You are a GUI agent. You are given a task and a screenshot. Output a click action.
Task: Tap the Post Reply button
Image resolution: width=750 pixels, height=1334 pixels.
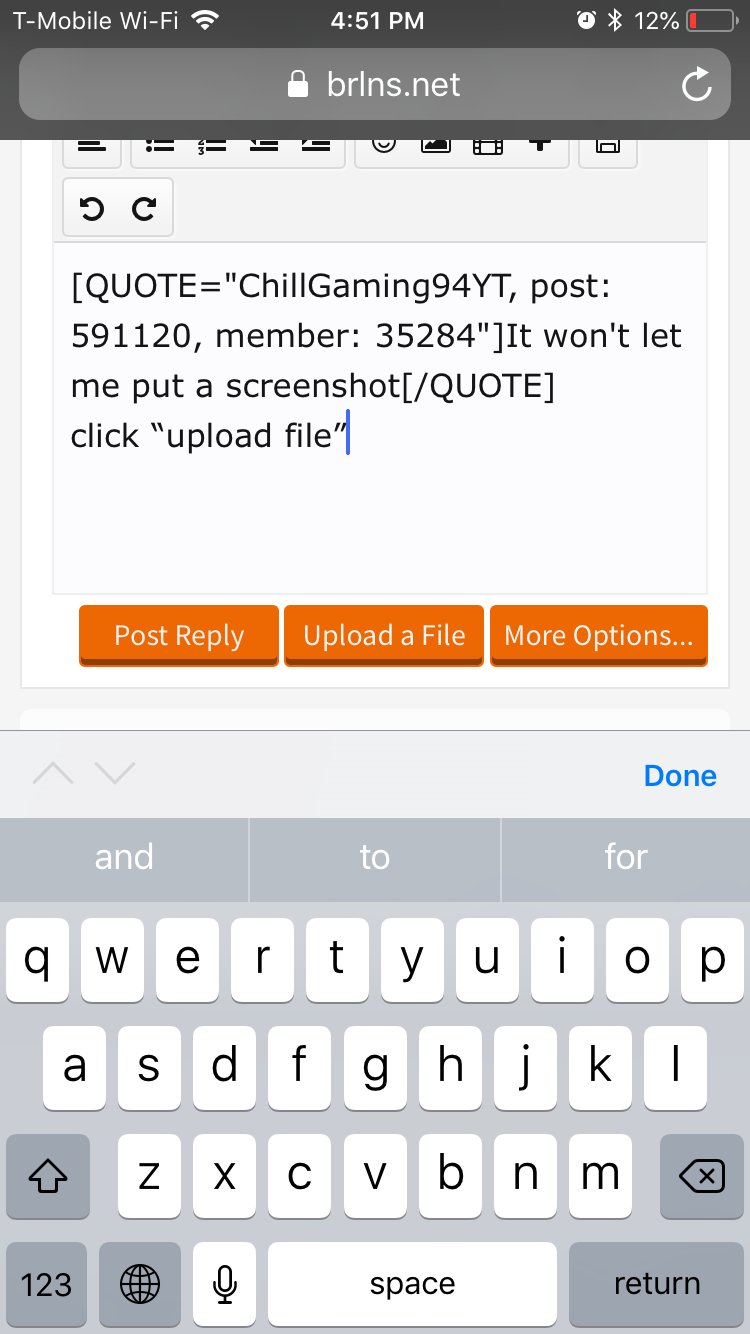point(179,636)
